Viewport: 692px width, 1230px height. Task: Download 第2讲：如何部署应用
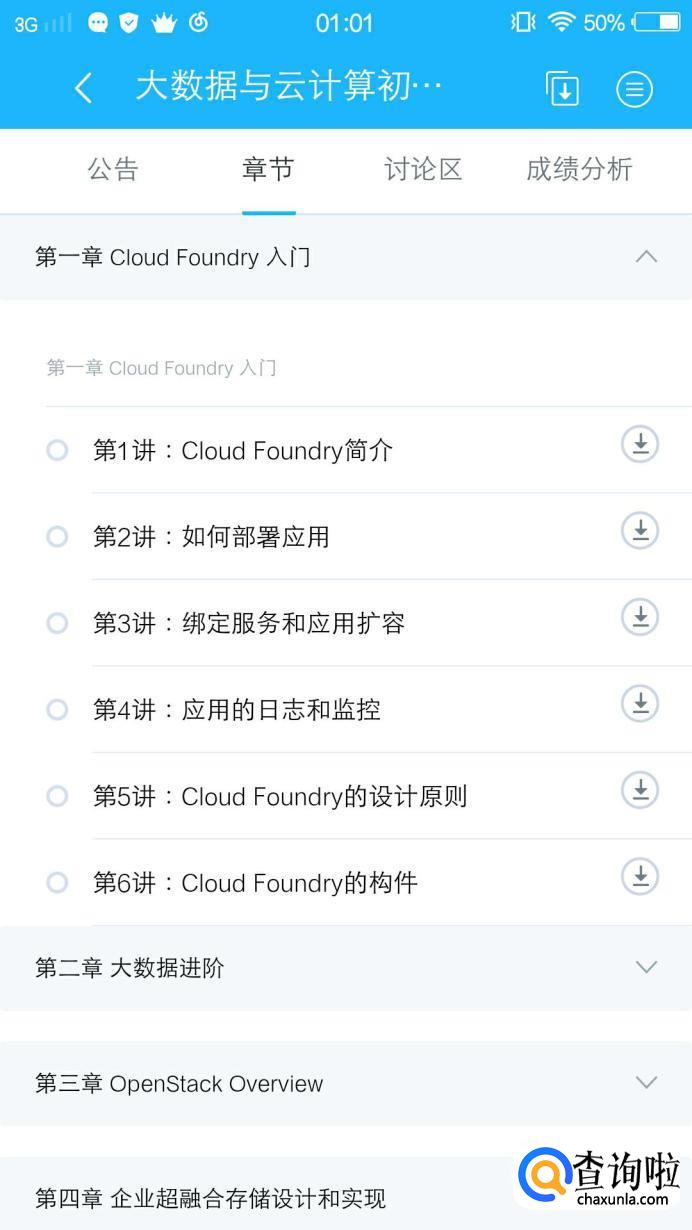[x=640, y=530]
